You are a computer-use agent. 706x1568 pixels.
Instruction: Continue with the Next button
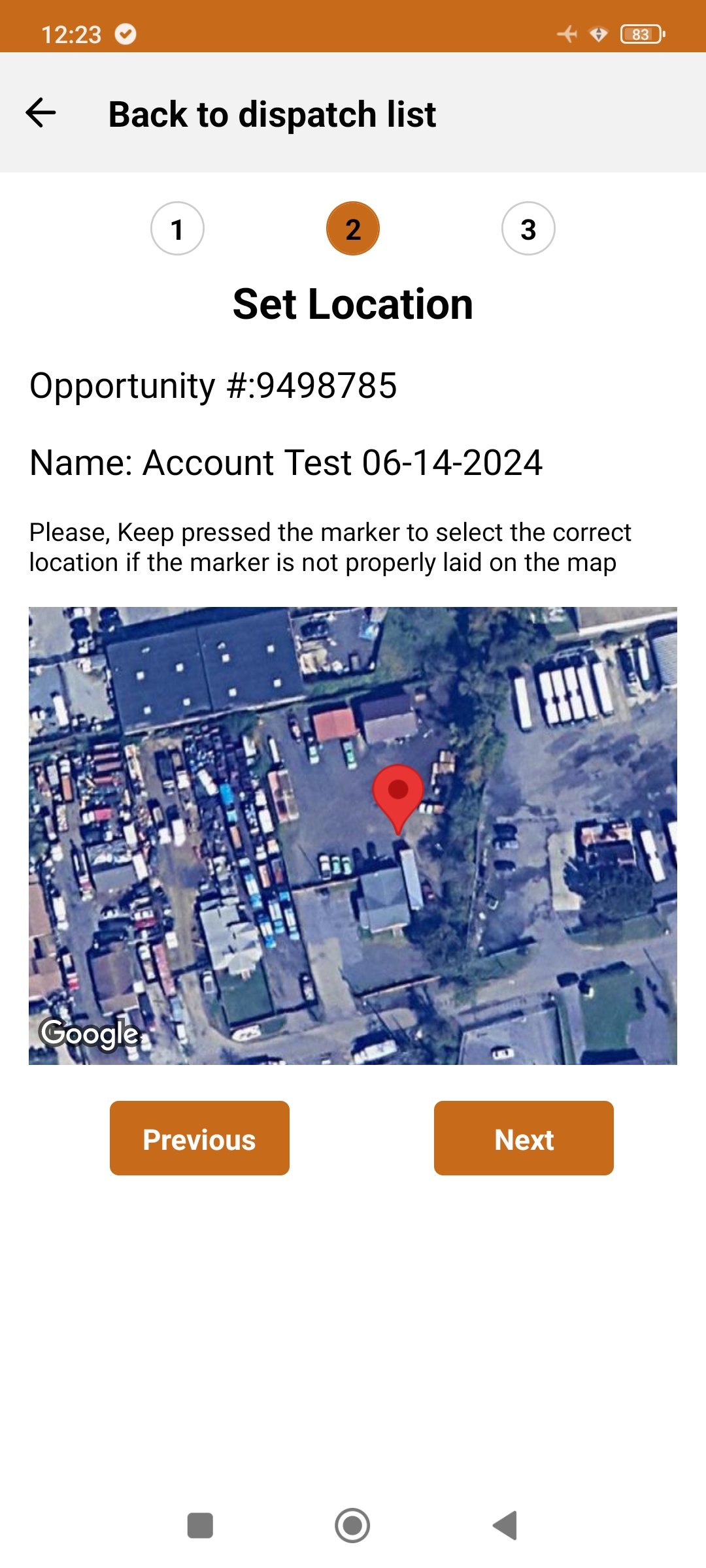[524, 1138]
